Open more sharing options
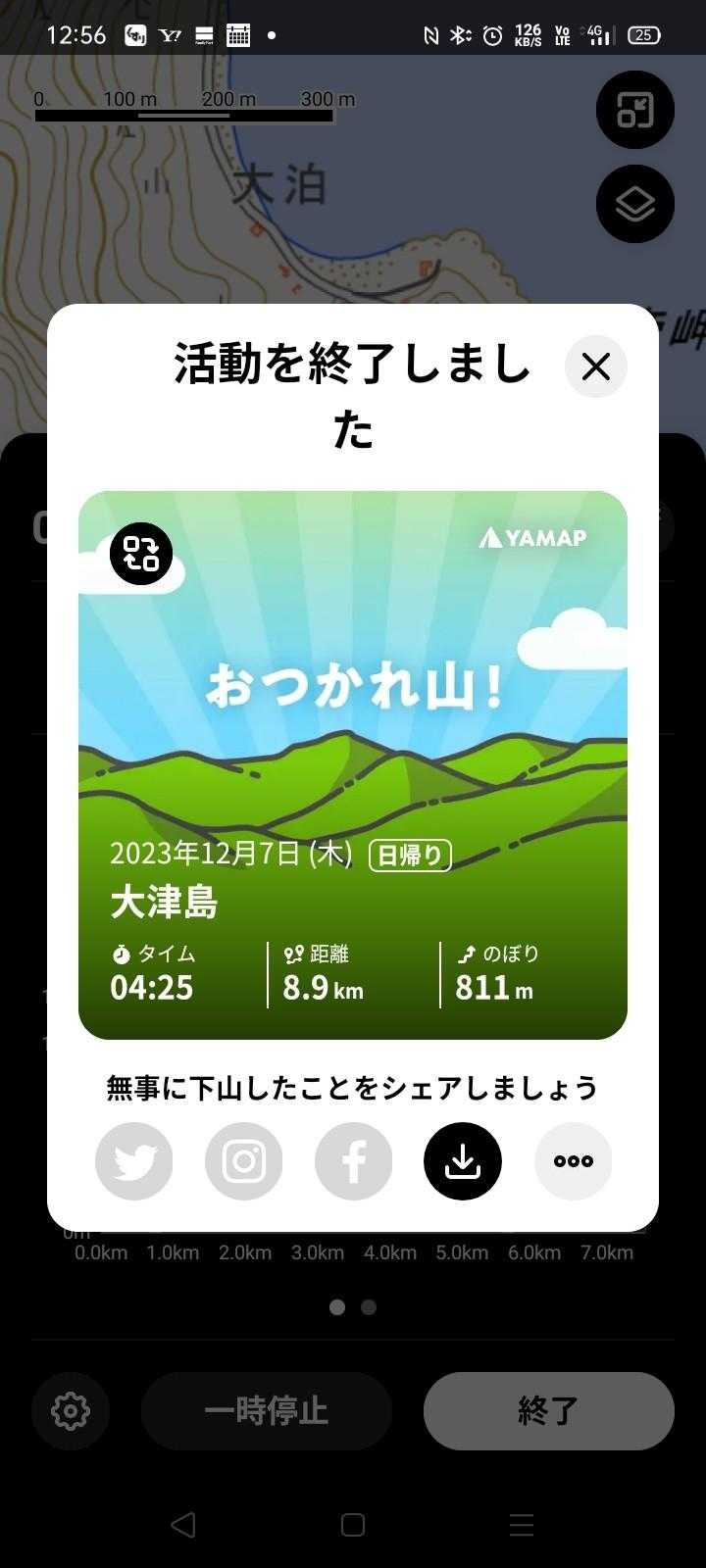 [x=574, y=1161]
